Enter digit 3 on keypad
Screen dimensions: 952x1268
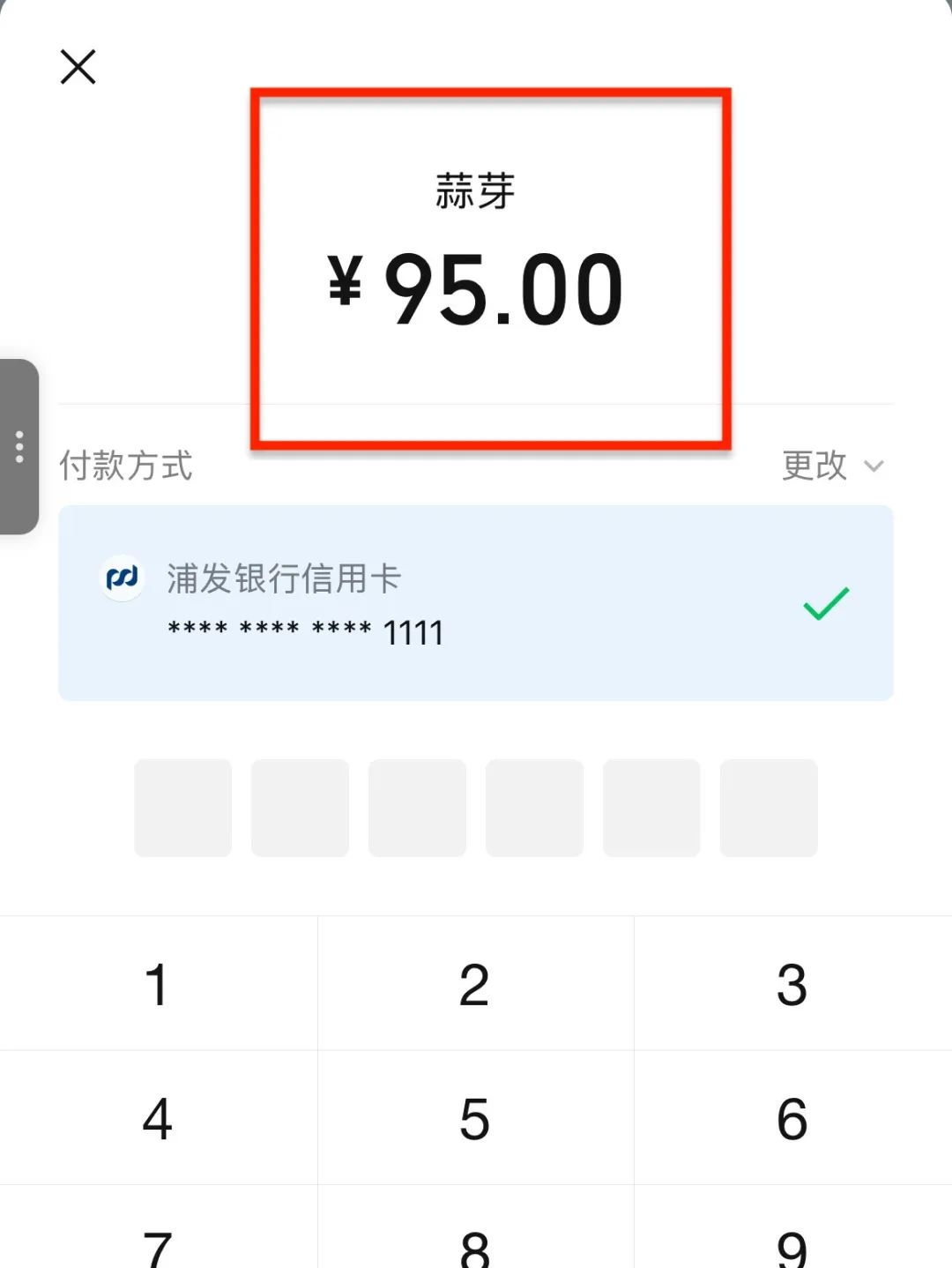[x=792, y=984]
